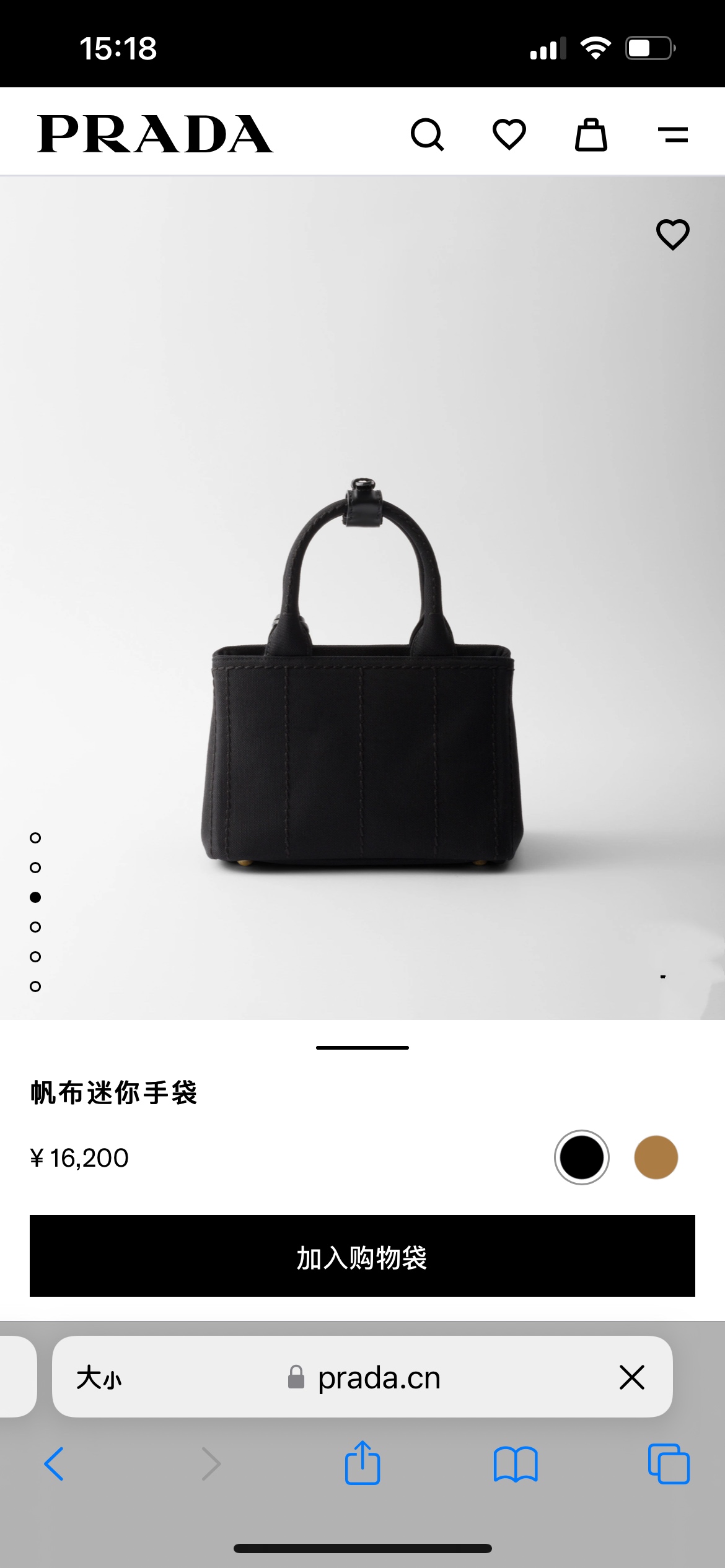Select the black color swatch

[x=582, y=1157]
